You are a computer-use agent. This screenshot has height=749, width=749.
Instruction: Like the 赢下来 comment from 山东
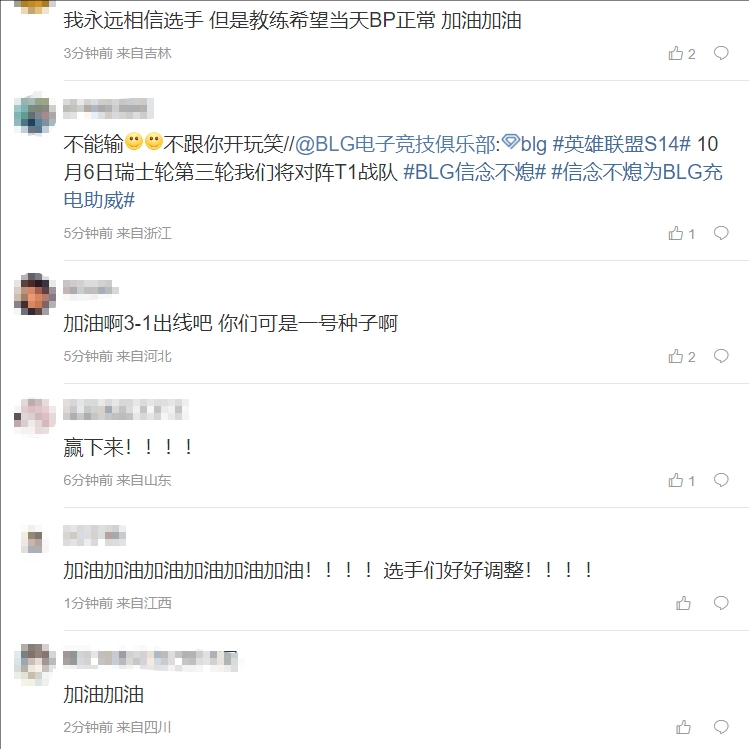676,481
